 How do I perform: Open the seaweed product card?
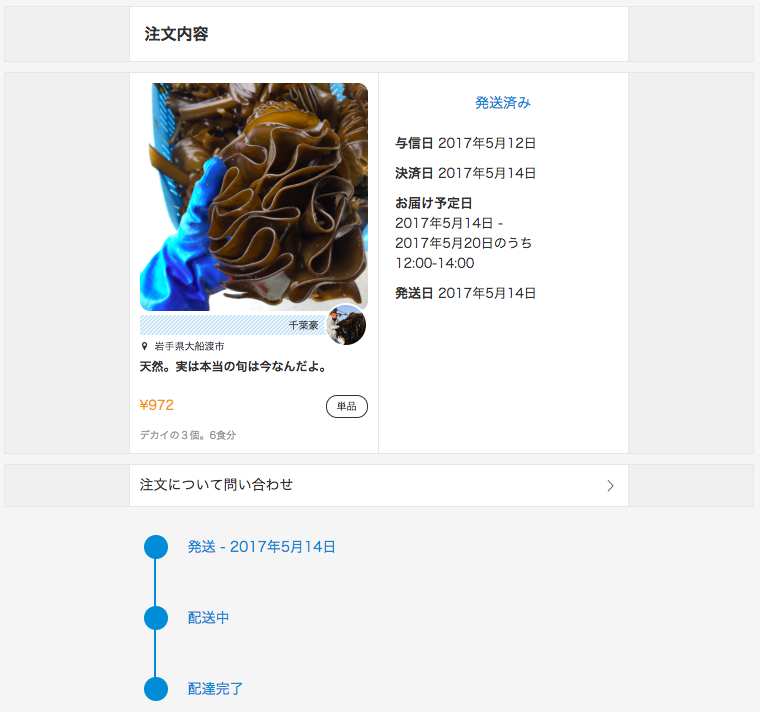pyautogui.click(x=253, y=197)
